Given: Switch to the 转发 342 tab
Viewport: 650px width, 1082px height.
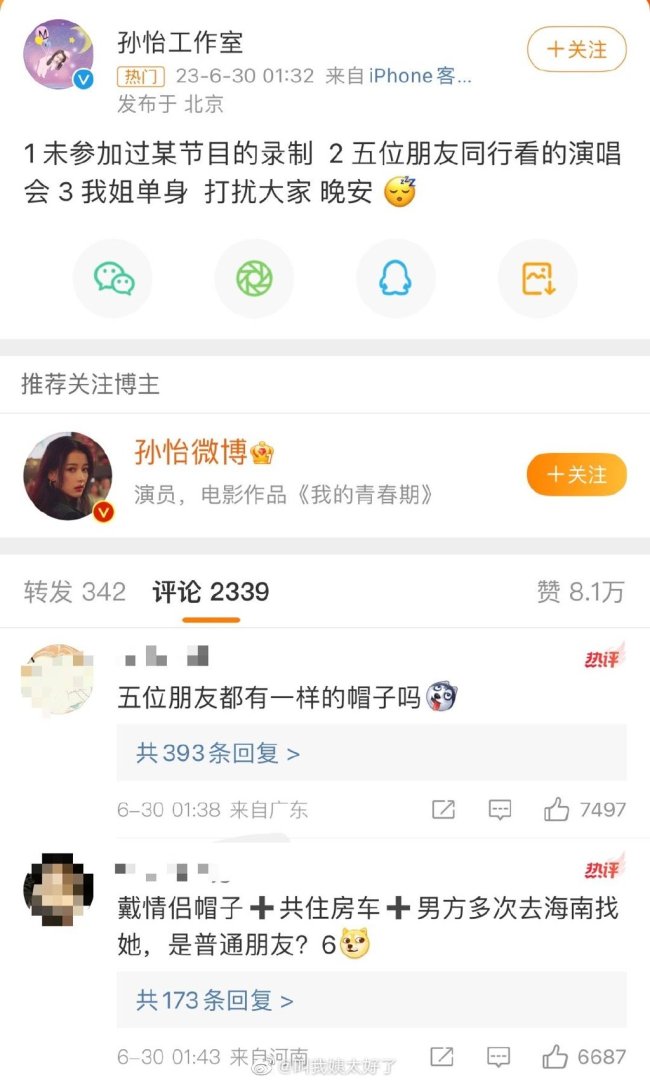Looking at the screenshot, I should (75, 592).
